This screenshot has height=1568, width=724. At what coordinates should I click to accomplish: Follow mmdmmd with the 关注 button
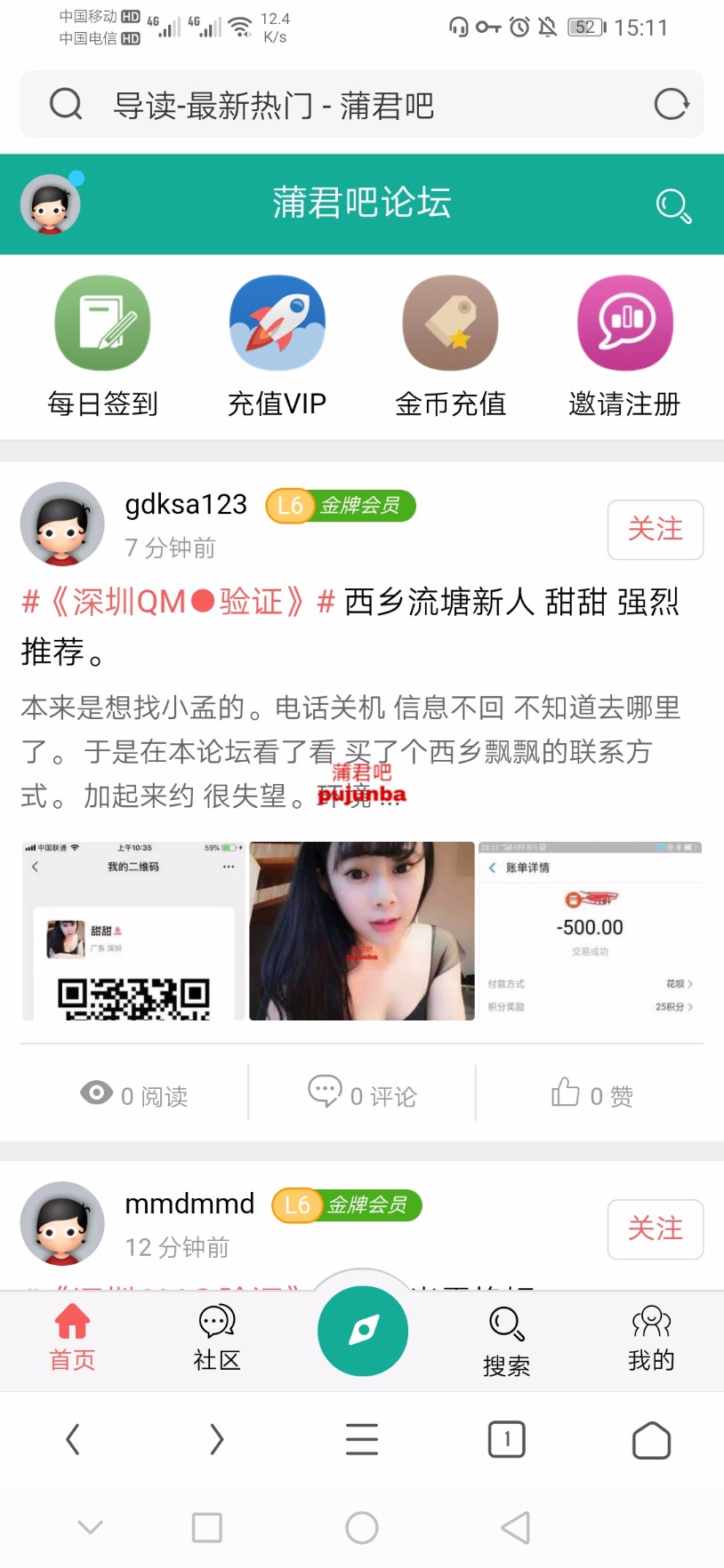point(656,1229)
